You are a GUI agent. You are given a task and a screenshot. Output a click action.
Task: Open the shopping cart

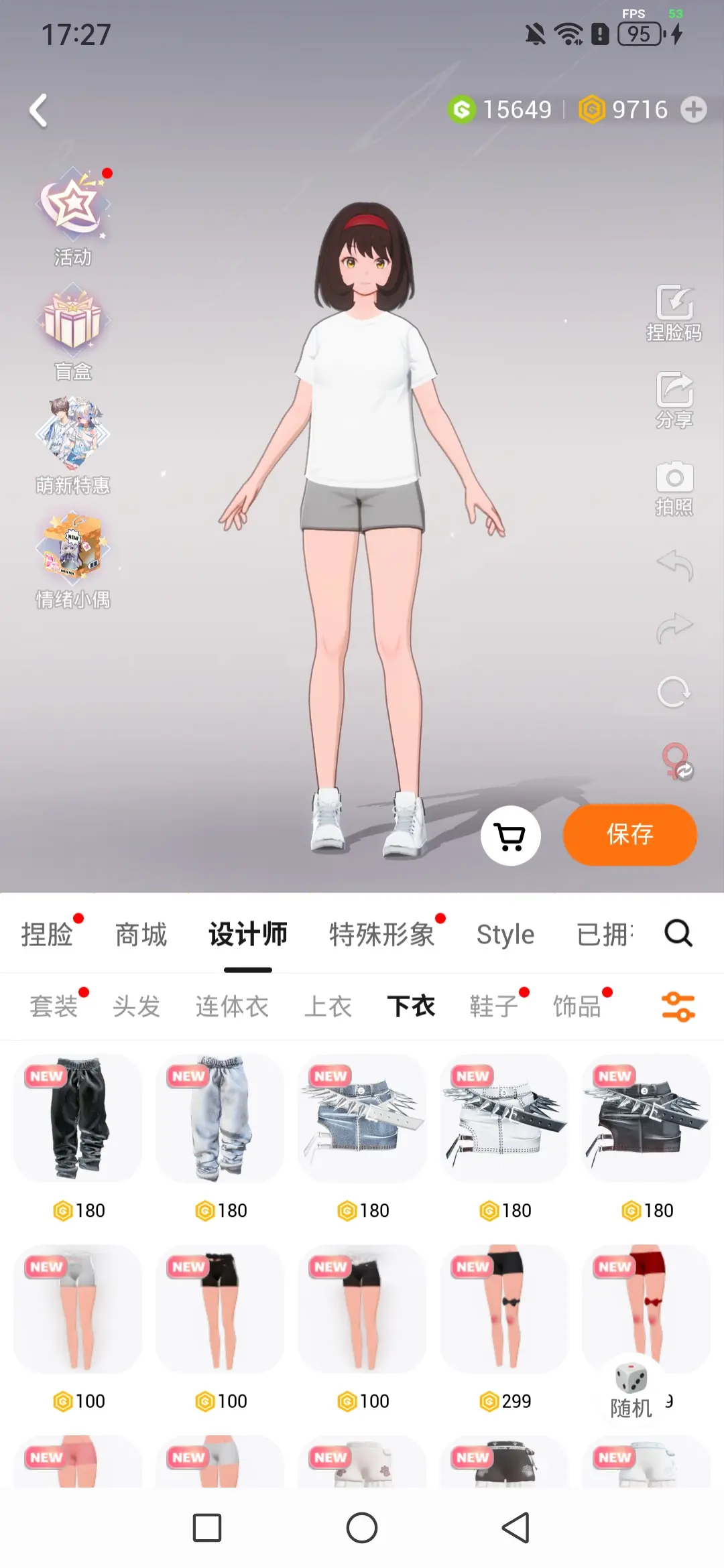click(510, 836)
